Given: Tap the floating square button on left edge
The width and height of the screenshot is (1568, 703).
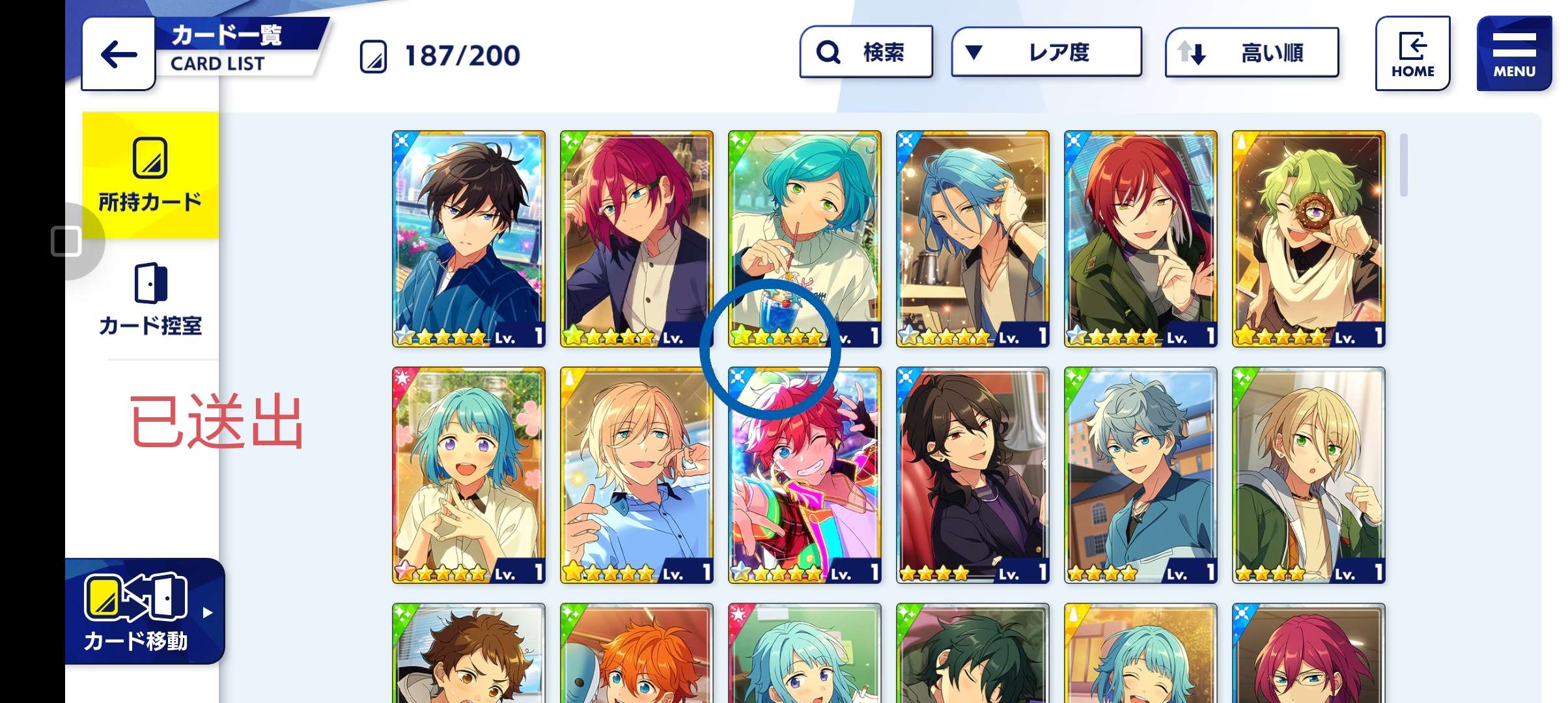Looking at the screenshot, I should (x=67, y=241).
